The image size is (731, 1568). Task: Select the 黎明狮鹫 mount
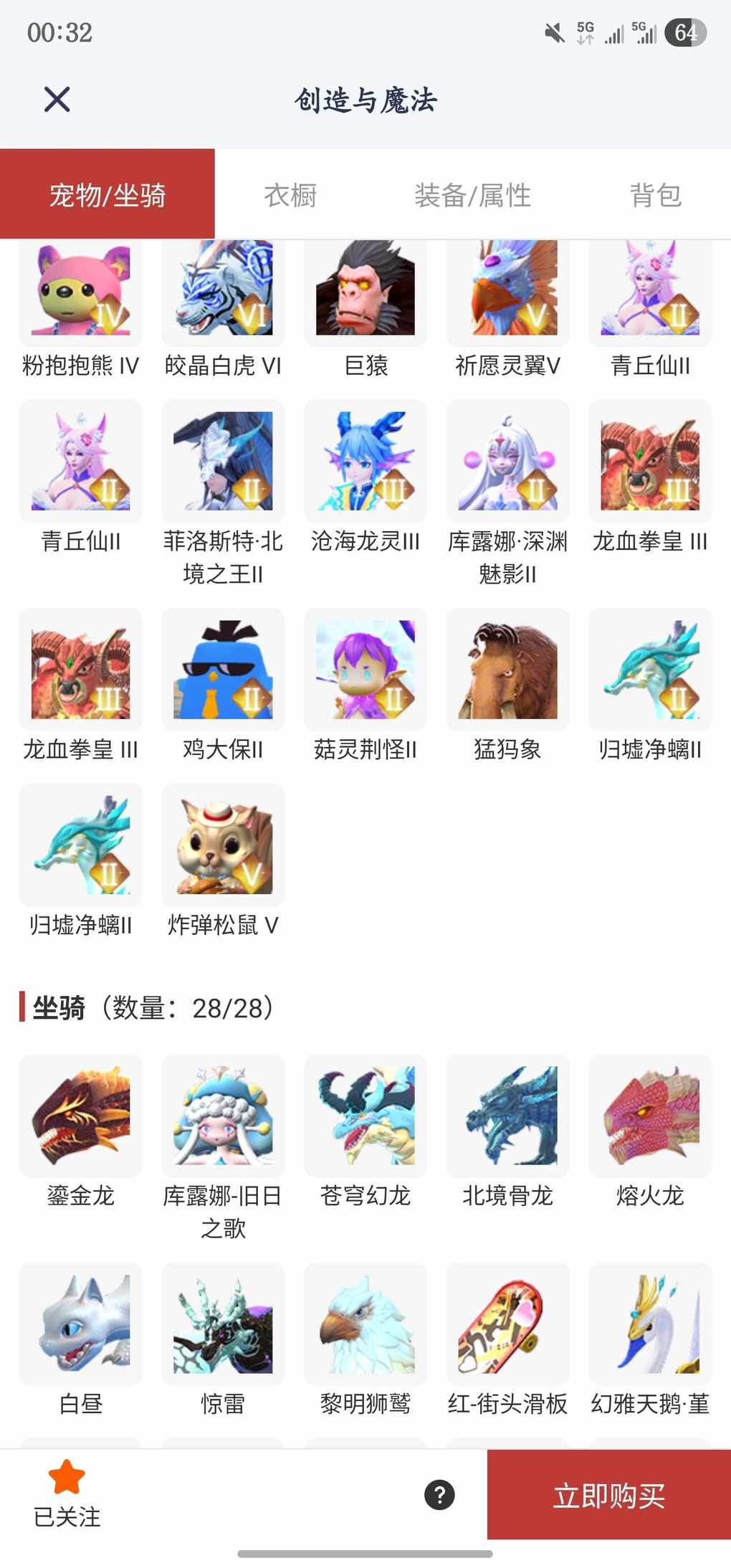coord(365,1324)
